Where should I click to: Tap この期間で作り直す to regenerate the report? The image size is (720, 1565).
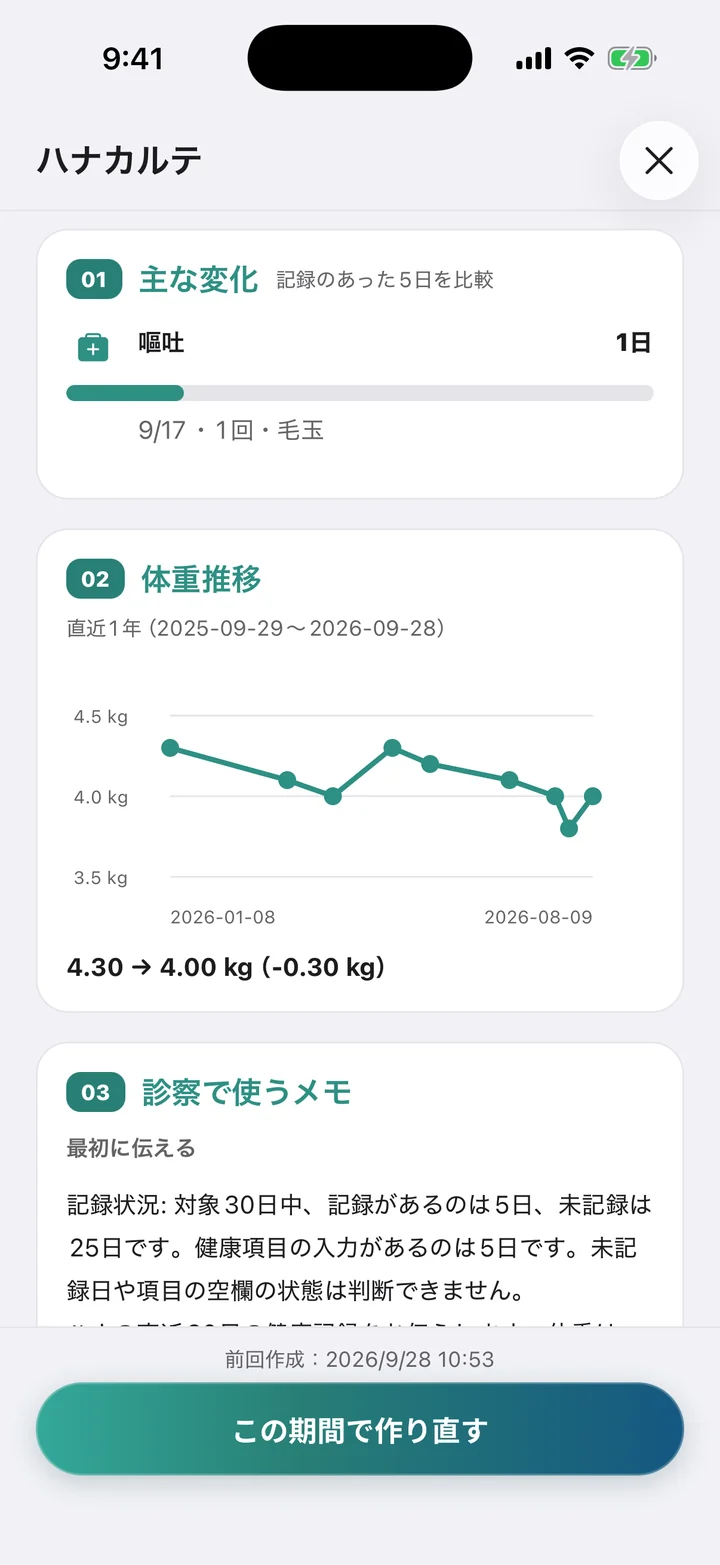[x=360, y=1429]
